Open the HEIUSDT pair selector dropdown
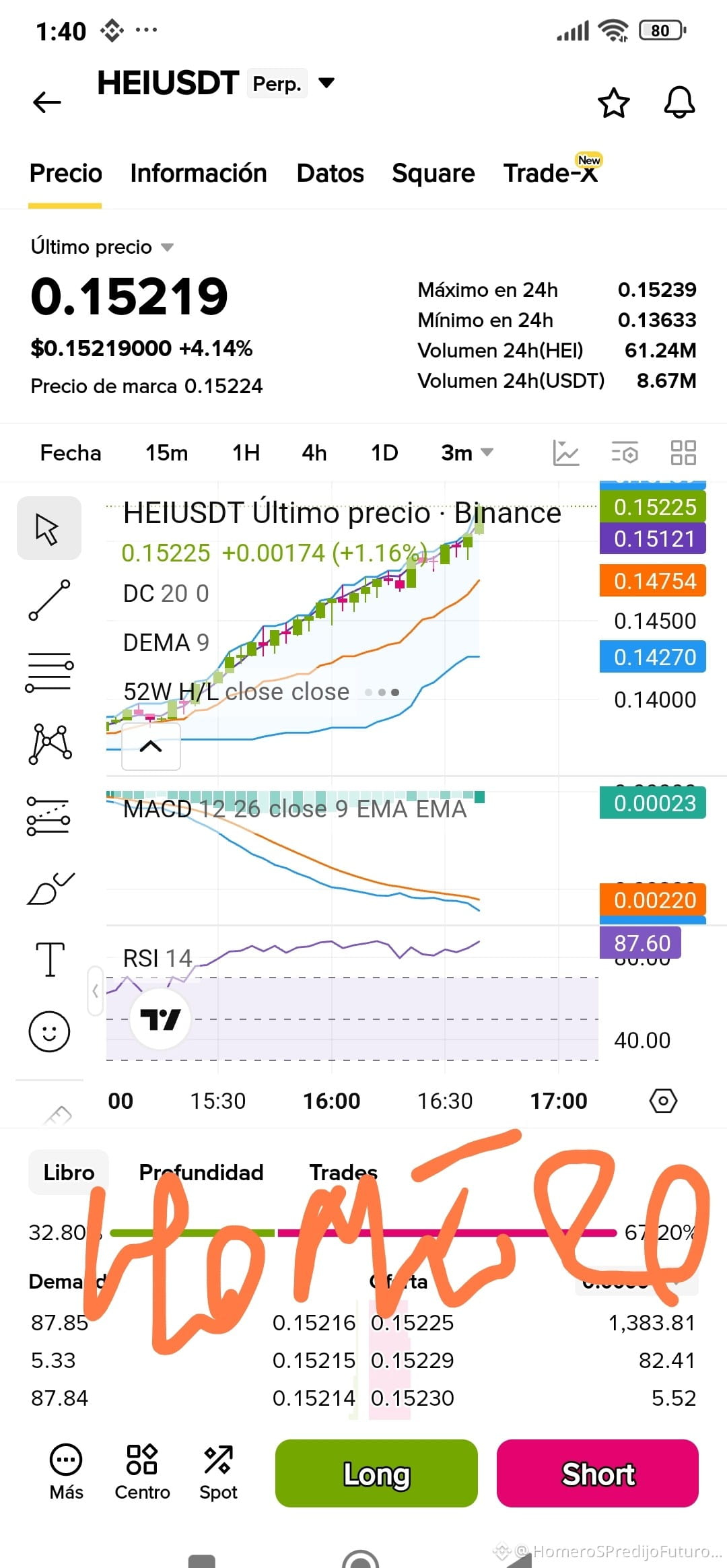This screenshot has width=727, height=1568. (x=326, y=83)
